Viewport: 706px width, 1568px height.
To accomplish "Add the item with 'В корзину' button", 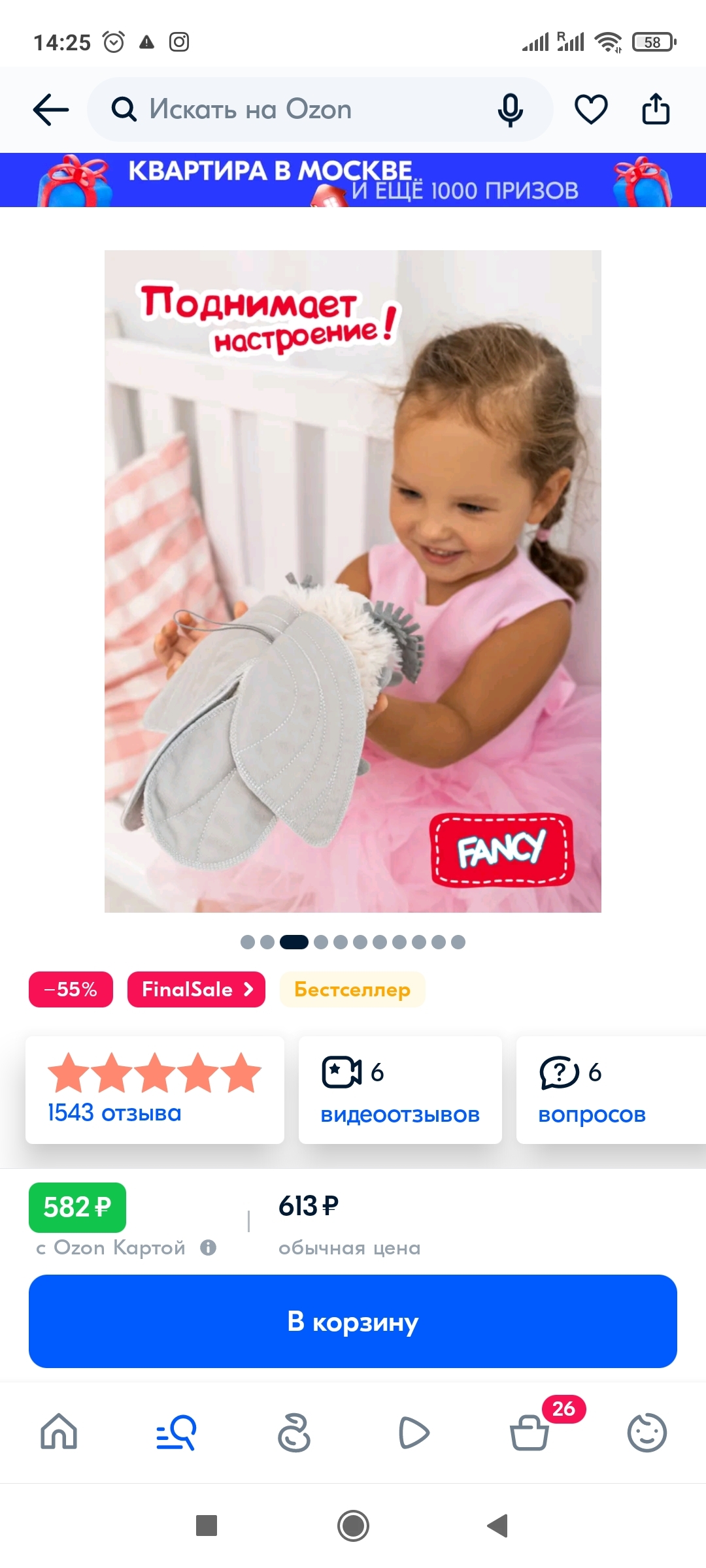I will 353,1321.
